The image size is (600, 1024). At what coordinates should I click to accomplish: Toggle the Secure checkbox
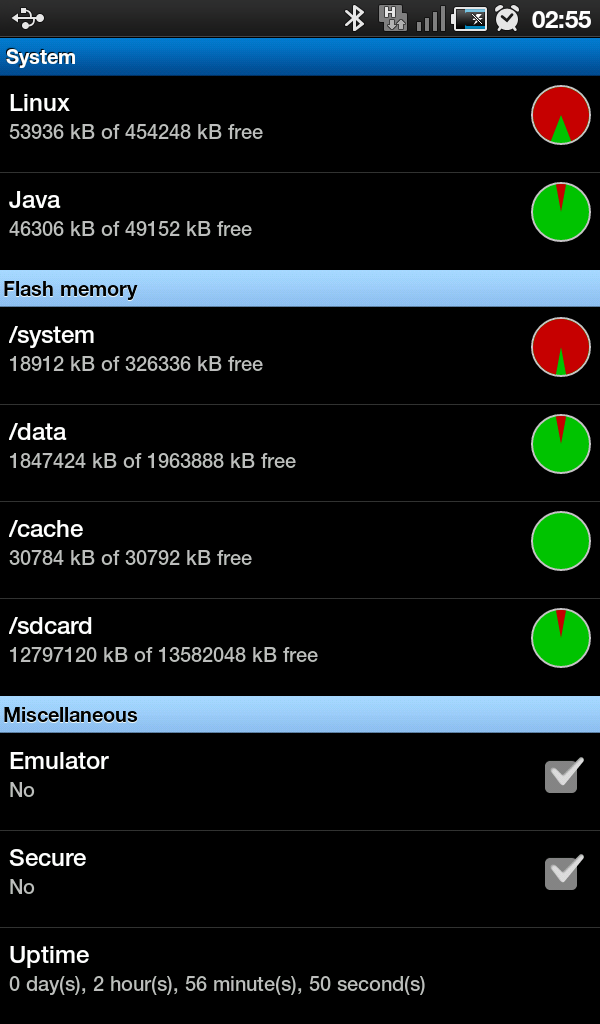[x=563, y=873]
